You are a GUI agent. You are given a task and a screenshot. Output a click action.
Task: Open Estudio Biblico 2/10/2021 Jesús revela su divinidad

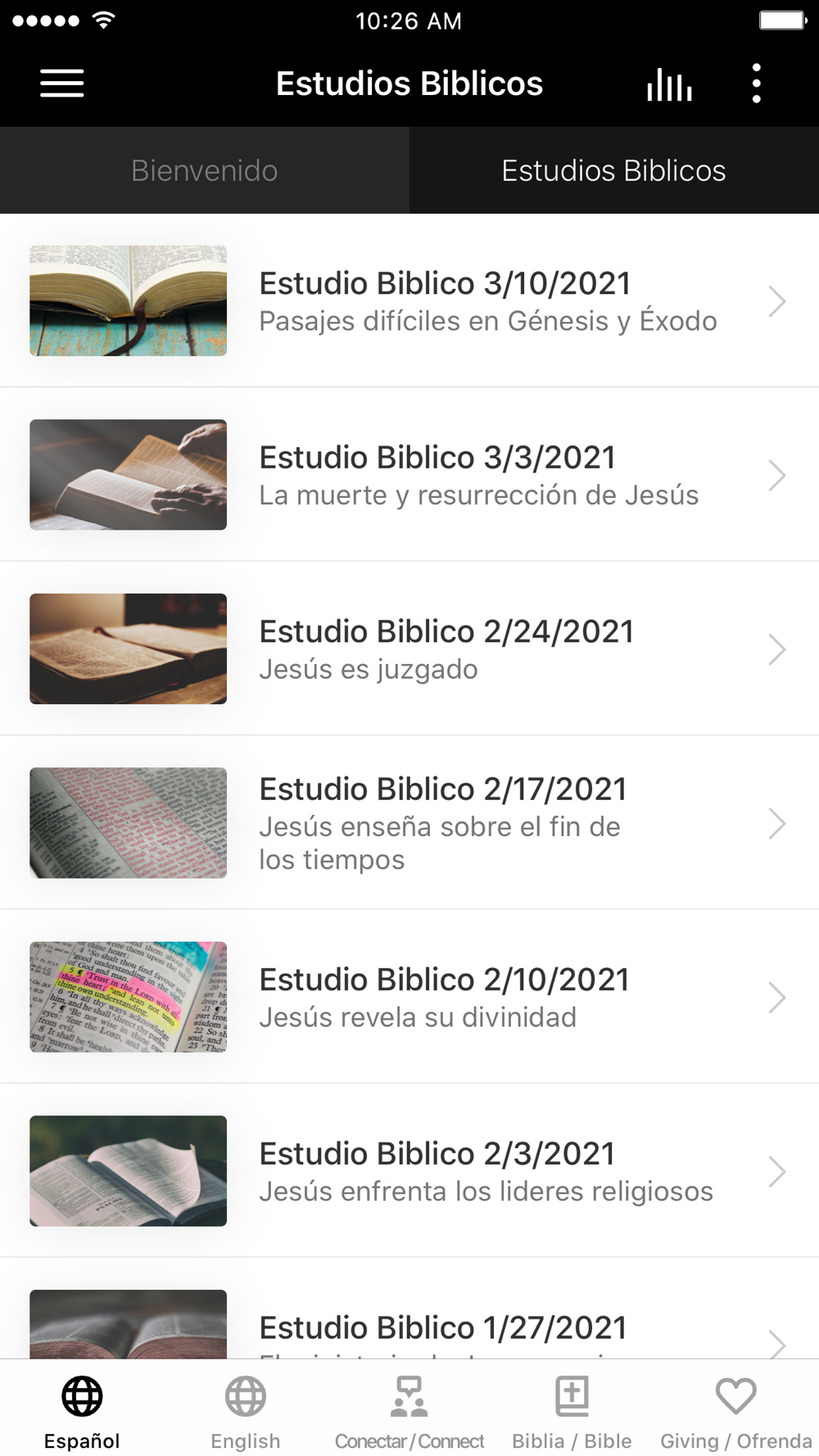[x=409, y=997]
